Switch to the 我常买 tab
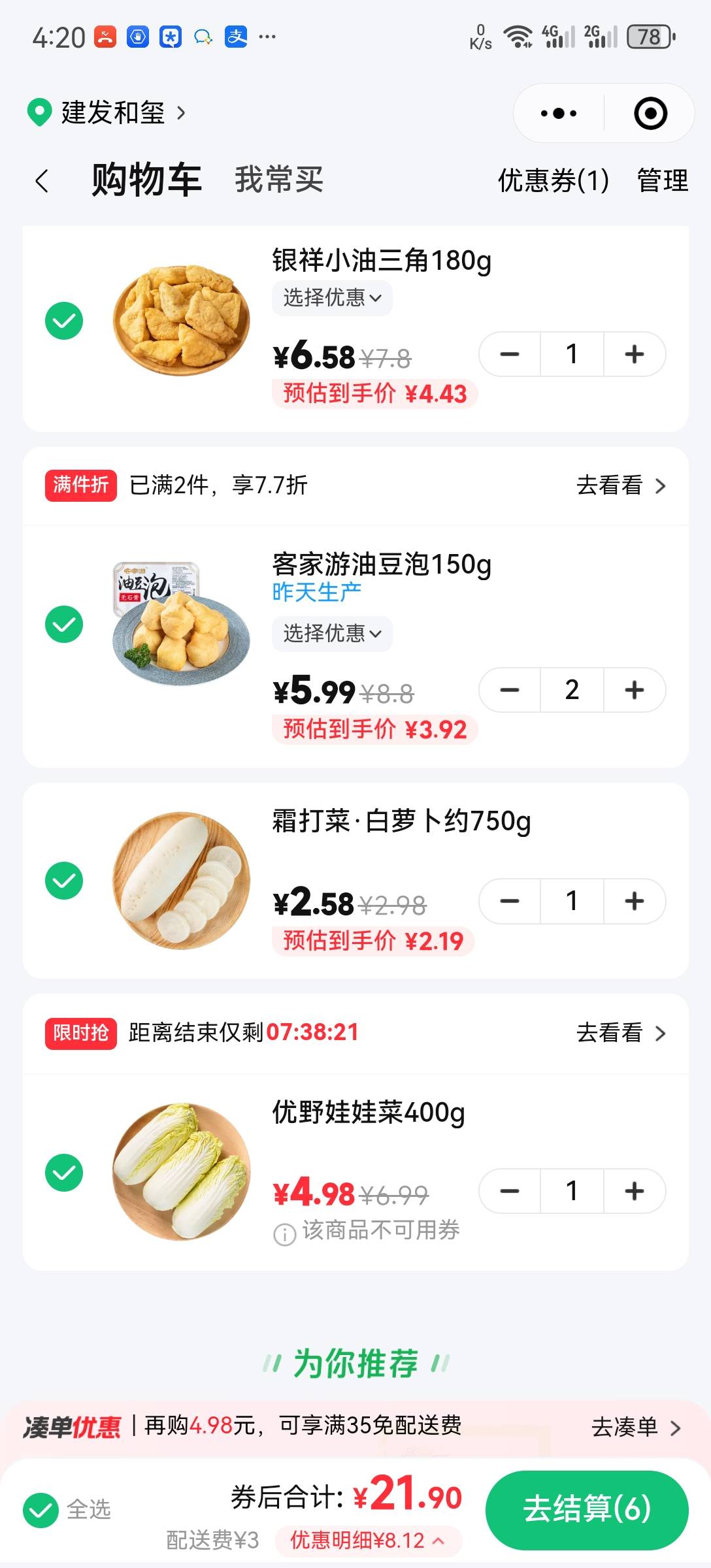 [x=279, y=180]
